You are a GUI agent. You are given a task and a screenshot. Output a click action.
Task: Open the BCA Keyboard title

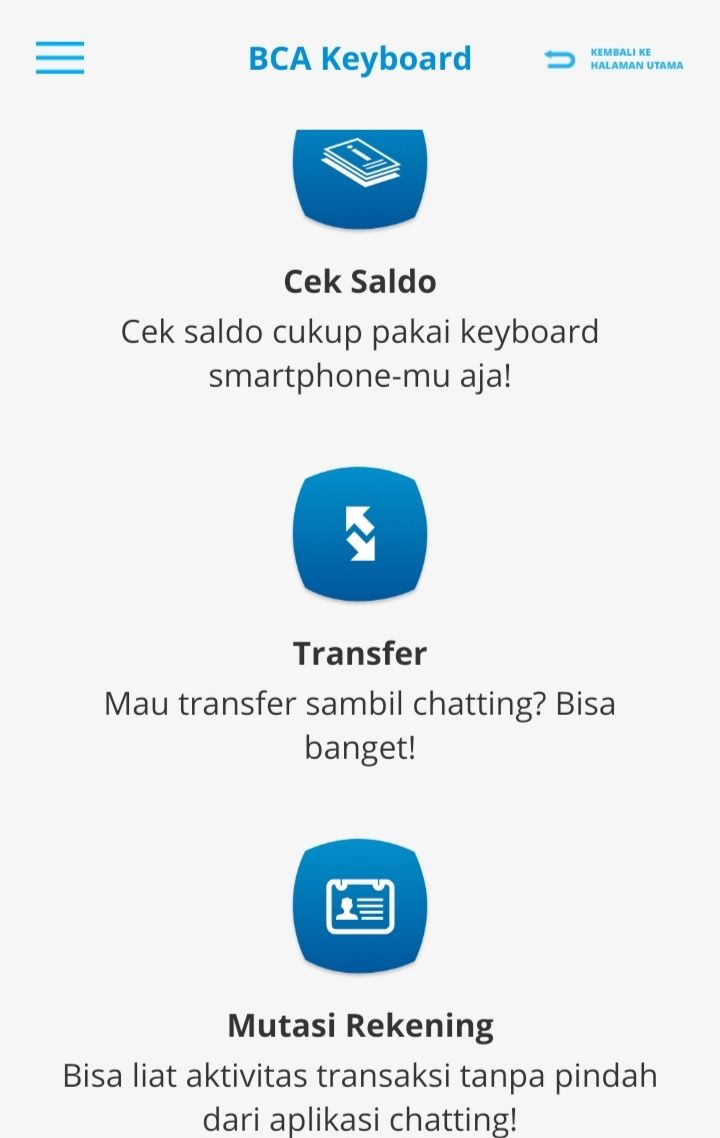360,58
